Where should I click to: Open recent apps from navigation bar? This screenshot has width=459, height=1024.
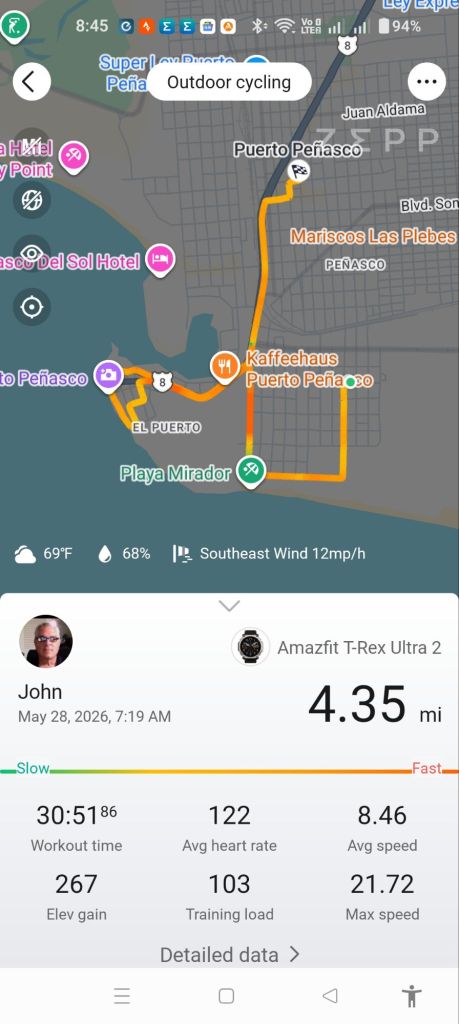[122, 996]
